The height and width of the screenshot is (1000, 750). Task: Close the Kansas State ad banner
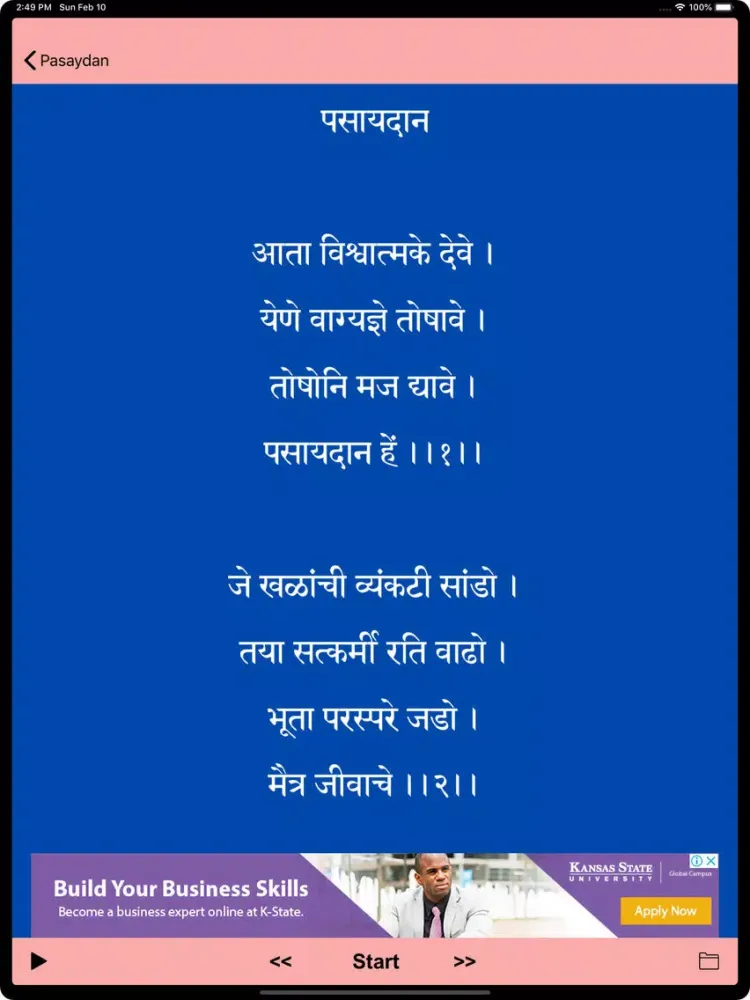[x=711, y=861]
